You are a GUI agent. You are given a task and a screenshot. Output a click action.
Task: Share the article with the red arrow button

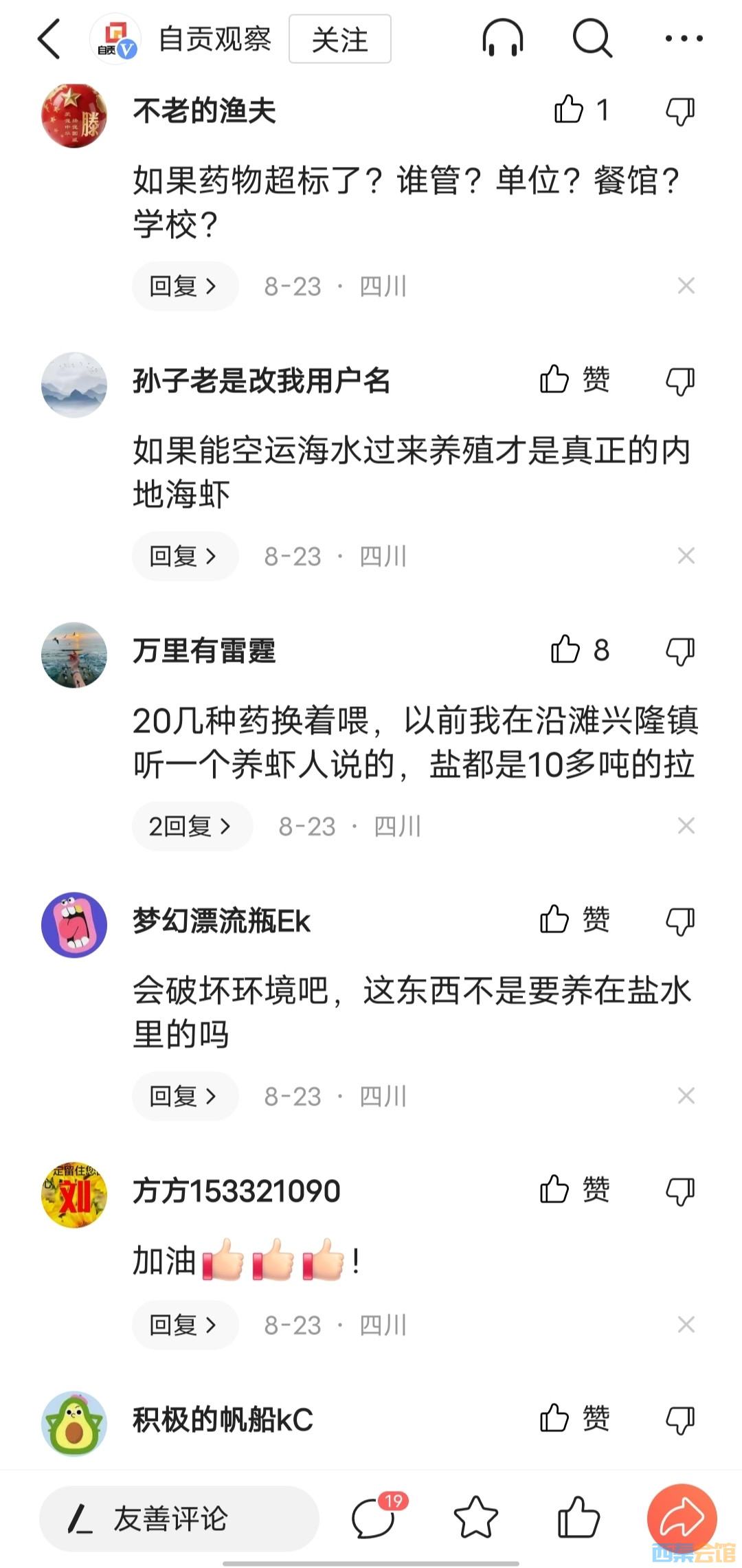682,1517
